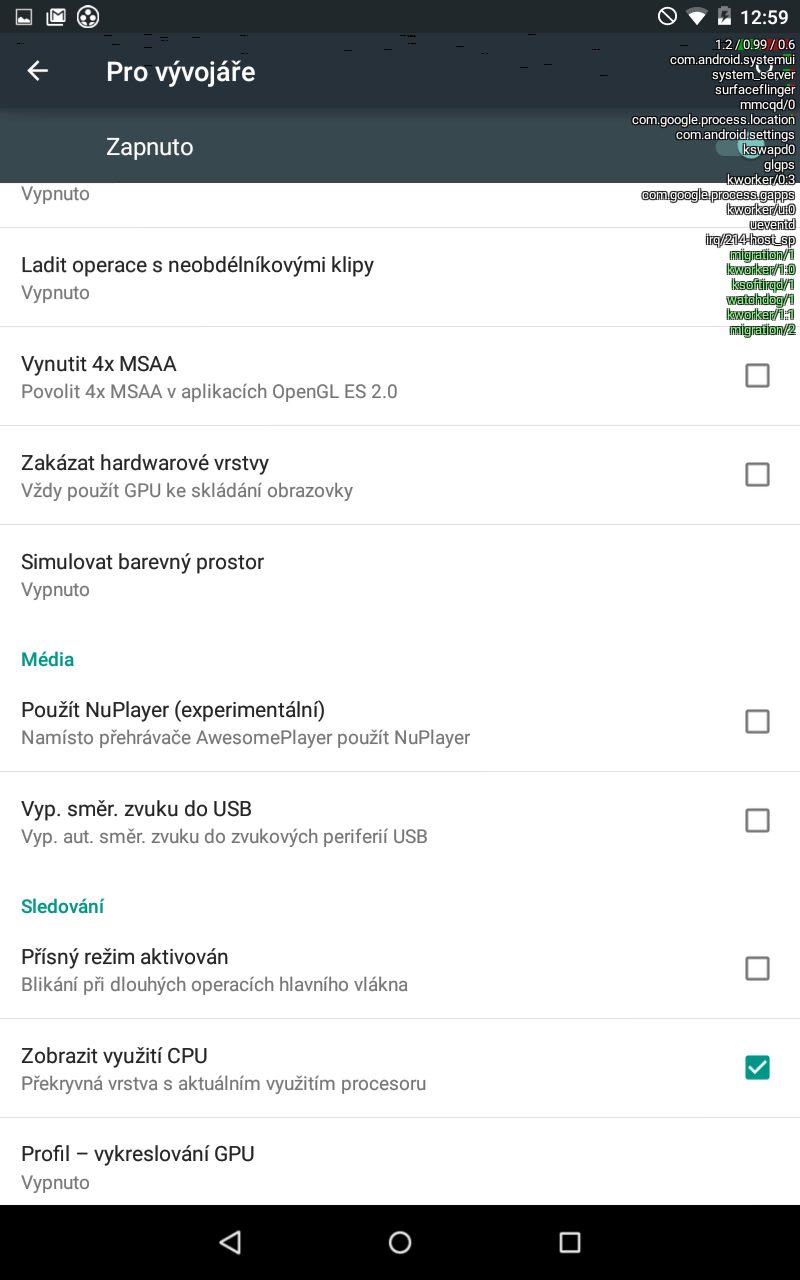
Task: Enable Použít NuPlayer (experimentální)
Action: [x=757, y=721]
